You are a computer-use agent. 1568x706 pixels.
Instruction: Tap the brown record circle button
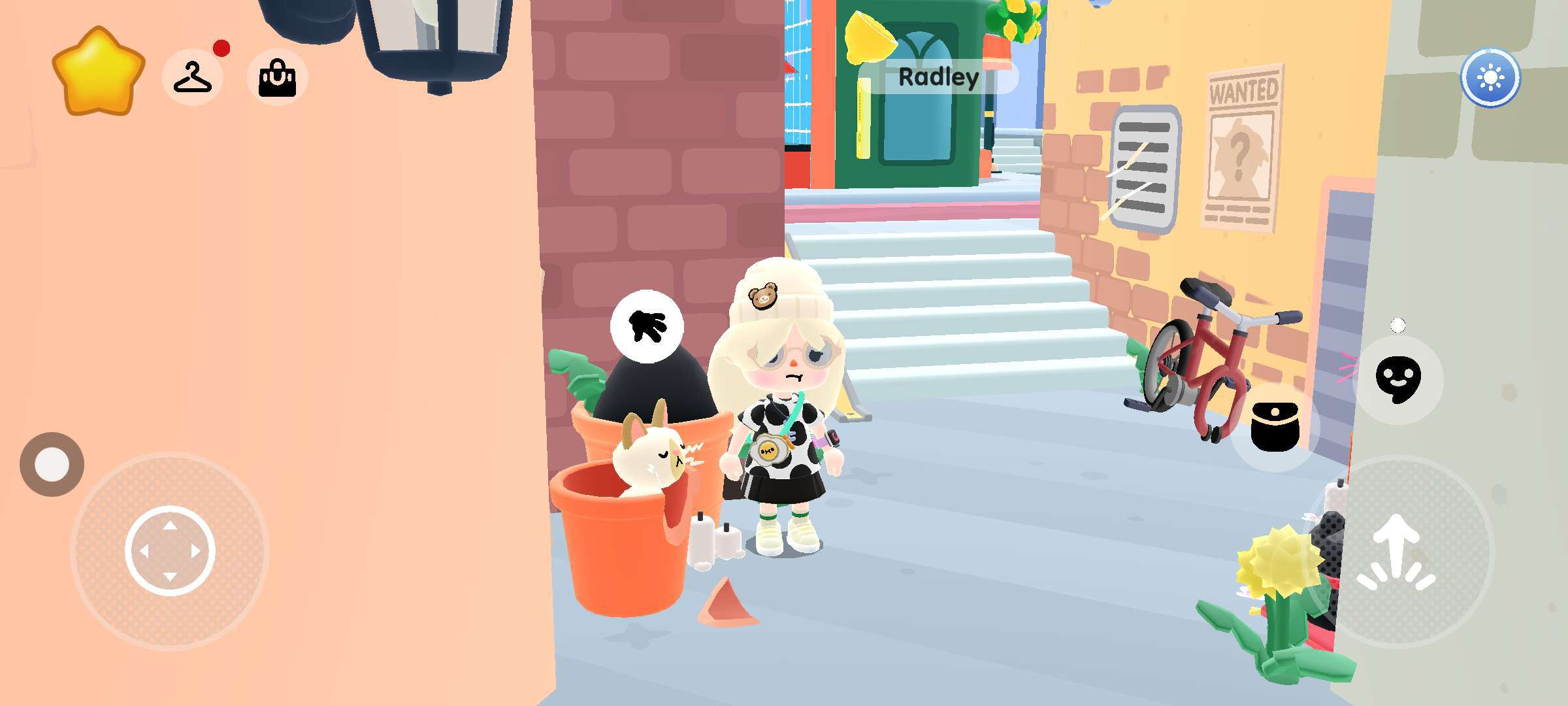(52, 464)
